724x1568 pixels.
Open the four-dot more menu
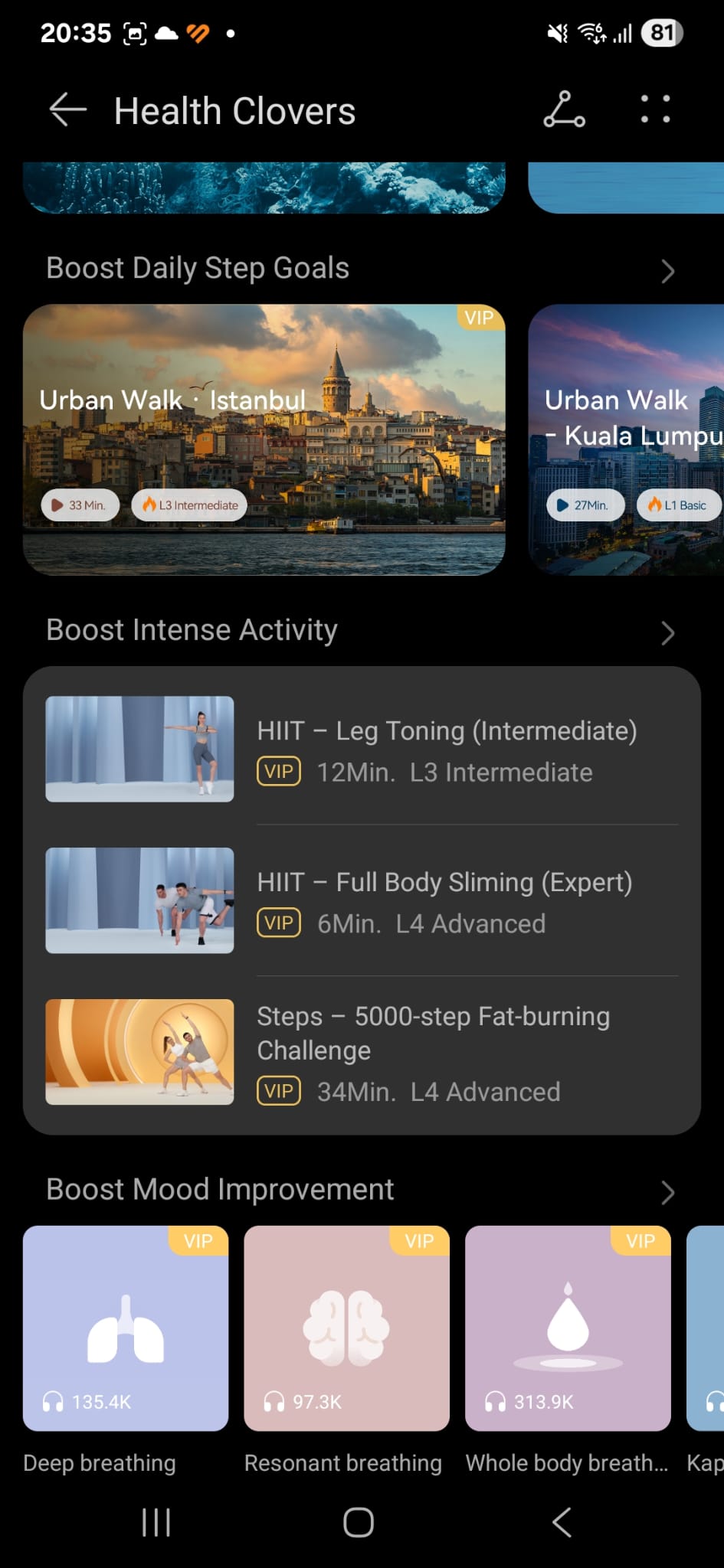(655, 109)
